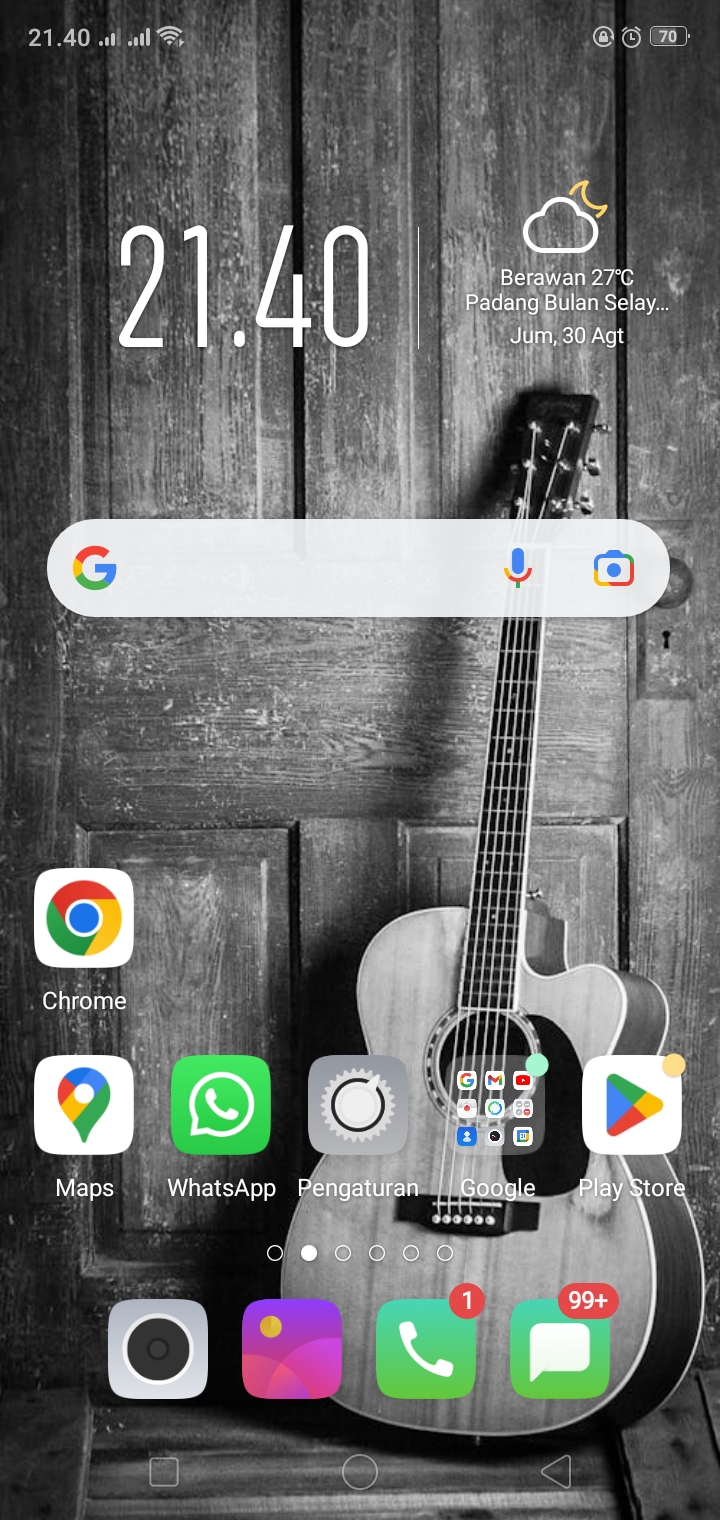Tap the Google search bar

click(x=300, y=568)
